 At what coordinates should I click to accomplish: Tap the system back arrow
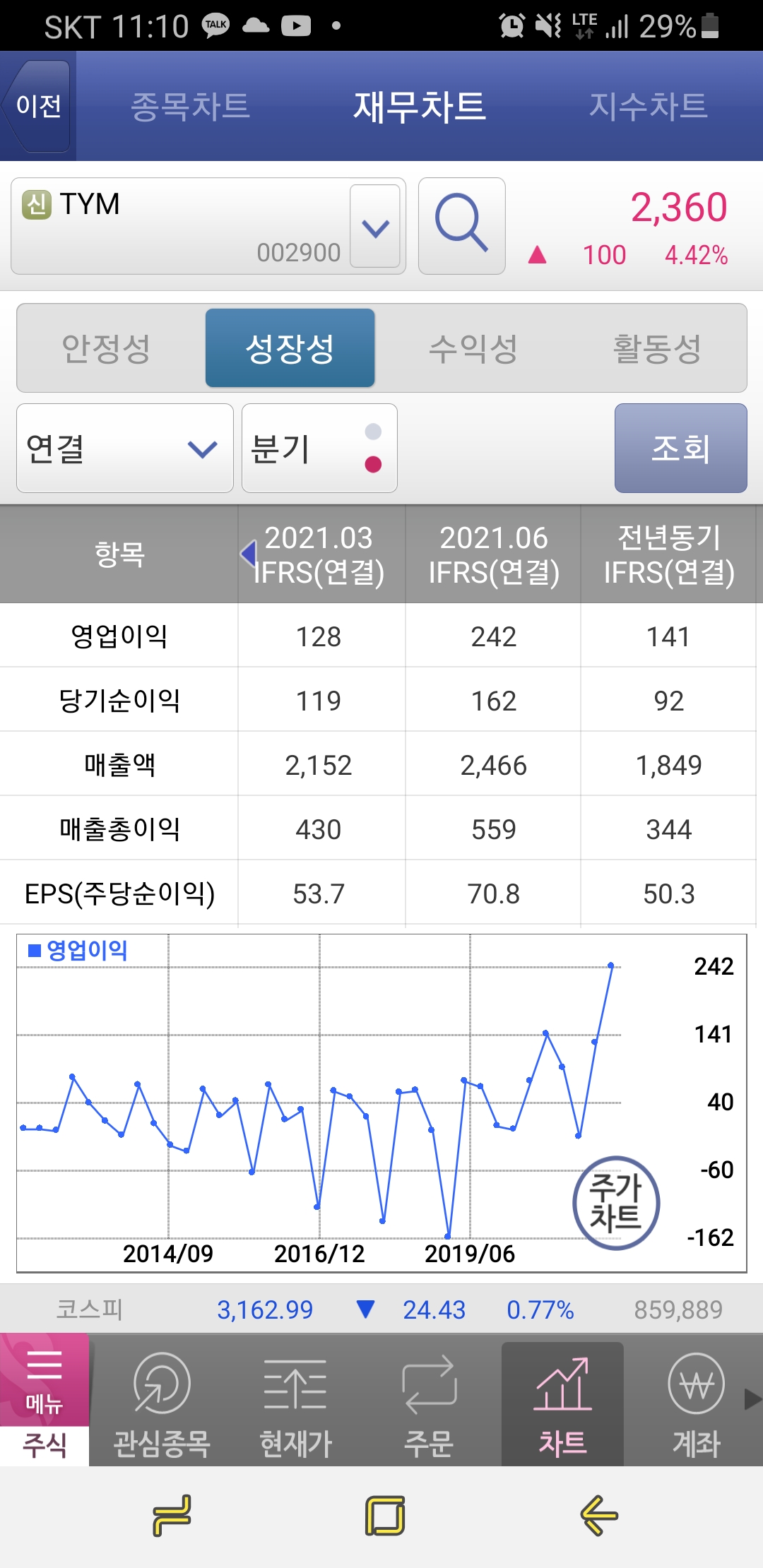coord(599,1515)
